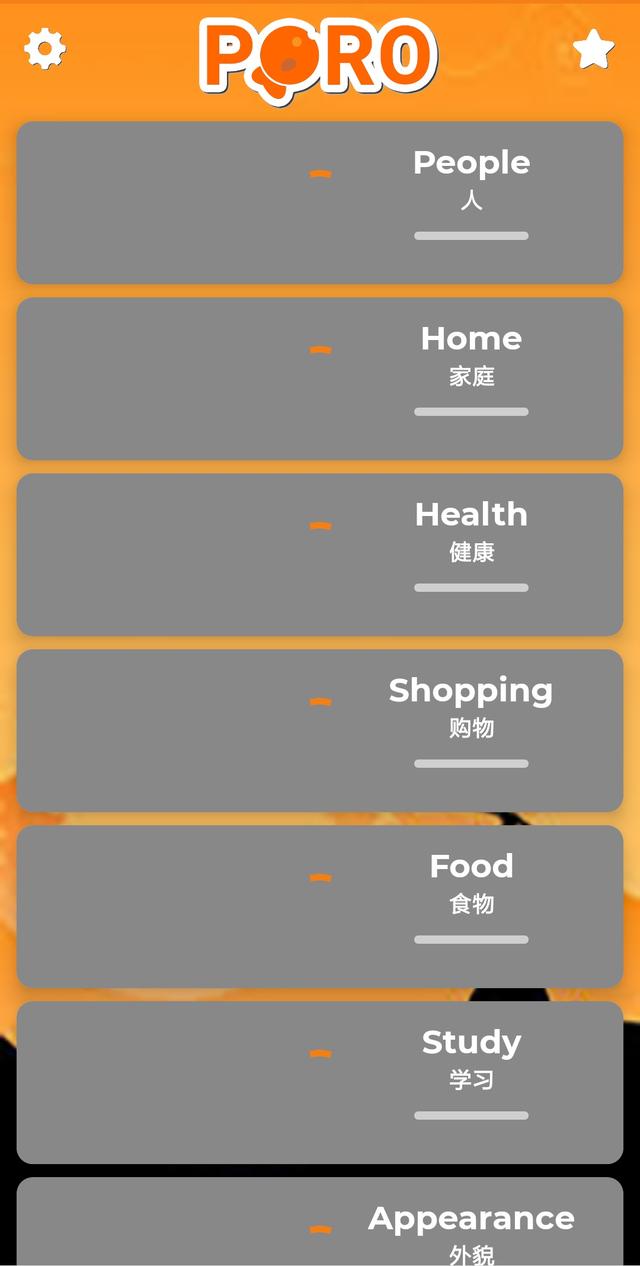Open the Appearance category card
This screenshot has height=1266, width=640.
click(320, 1225)
